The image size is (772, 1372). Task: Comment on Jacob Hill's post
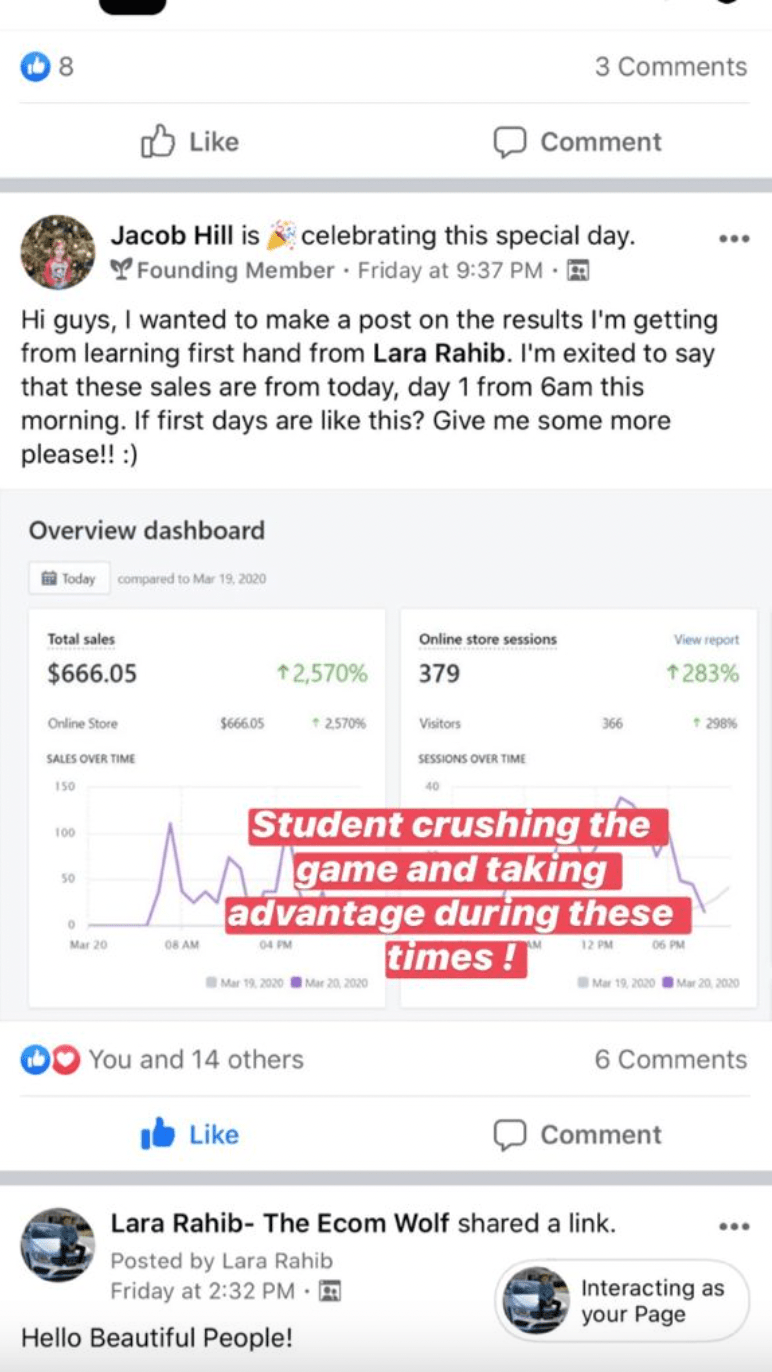pos(577,1135)
